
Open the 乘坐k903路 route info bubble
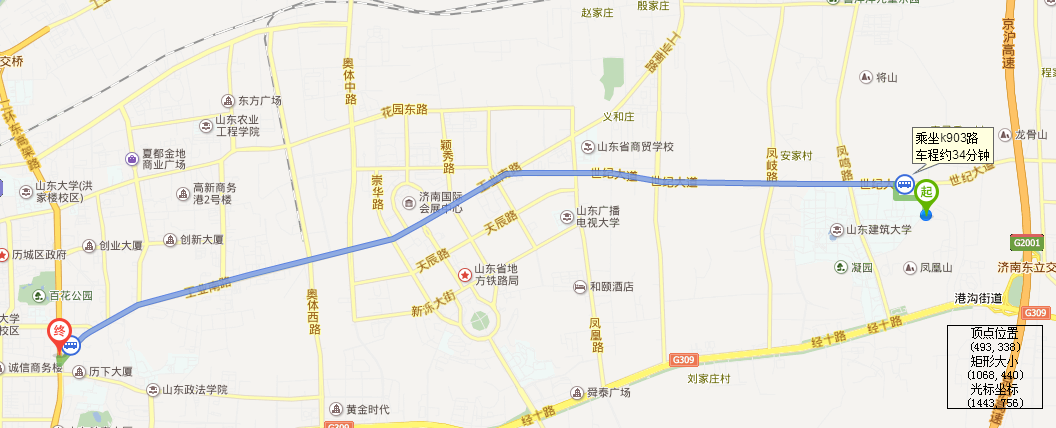(x=952, y=147)
